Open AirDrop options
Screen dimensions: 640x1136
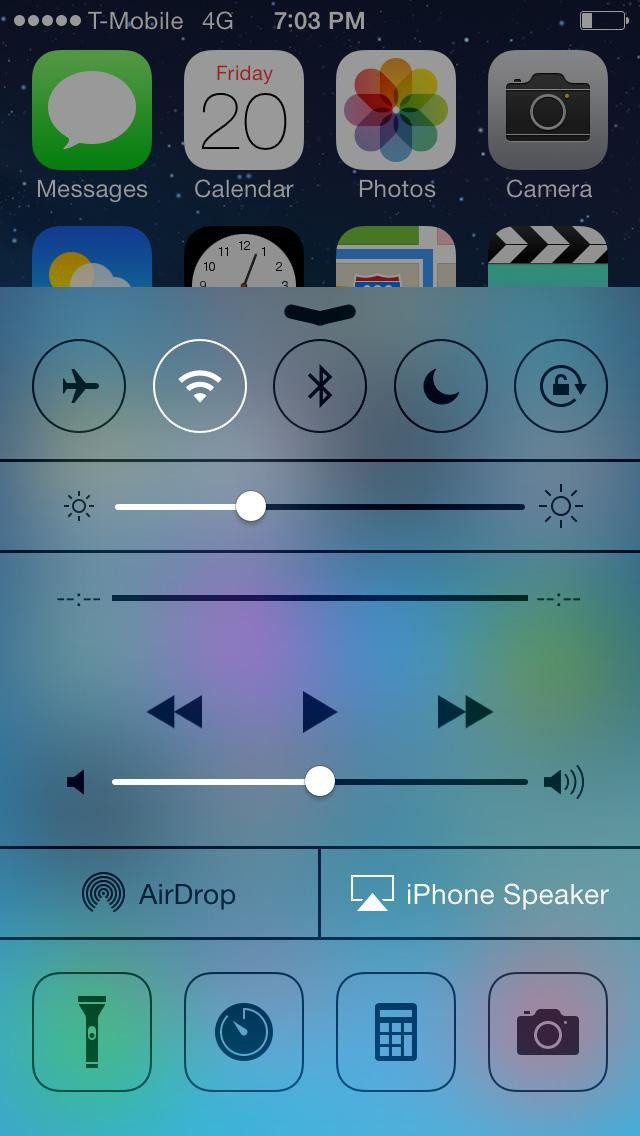click(x=160, y=893)
